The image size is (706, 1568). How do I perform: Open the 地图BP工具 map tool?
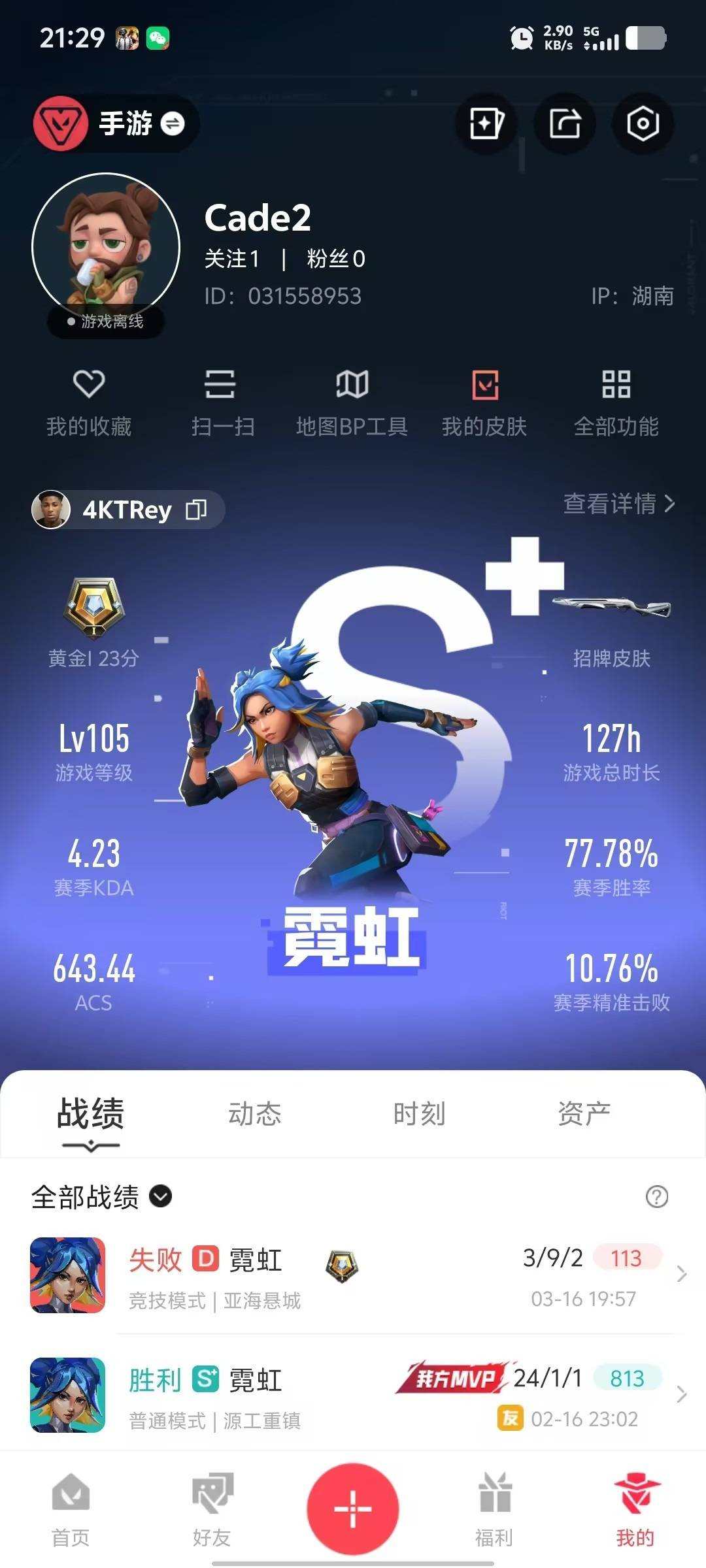click(x=352, y=387)
